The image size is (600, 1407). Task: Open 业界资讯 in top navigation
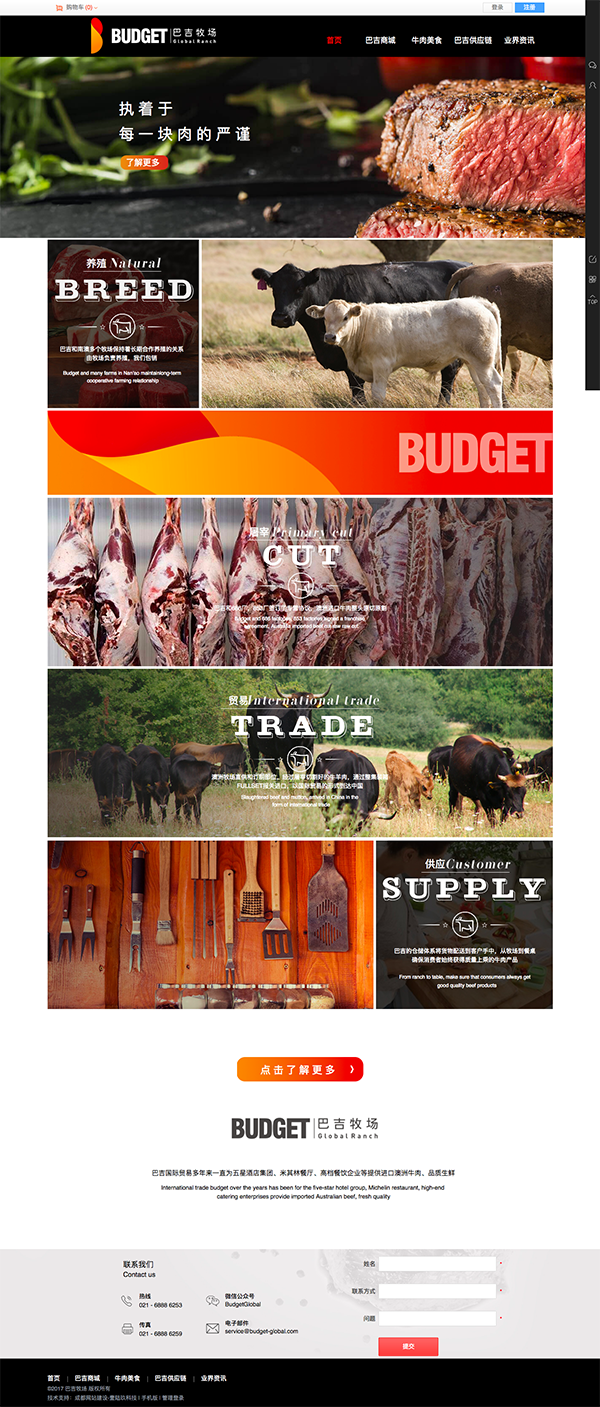pyautogui.click(x=519, y=40)
